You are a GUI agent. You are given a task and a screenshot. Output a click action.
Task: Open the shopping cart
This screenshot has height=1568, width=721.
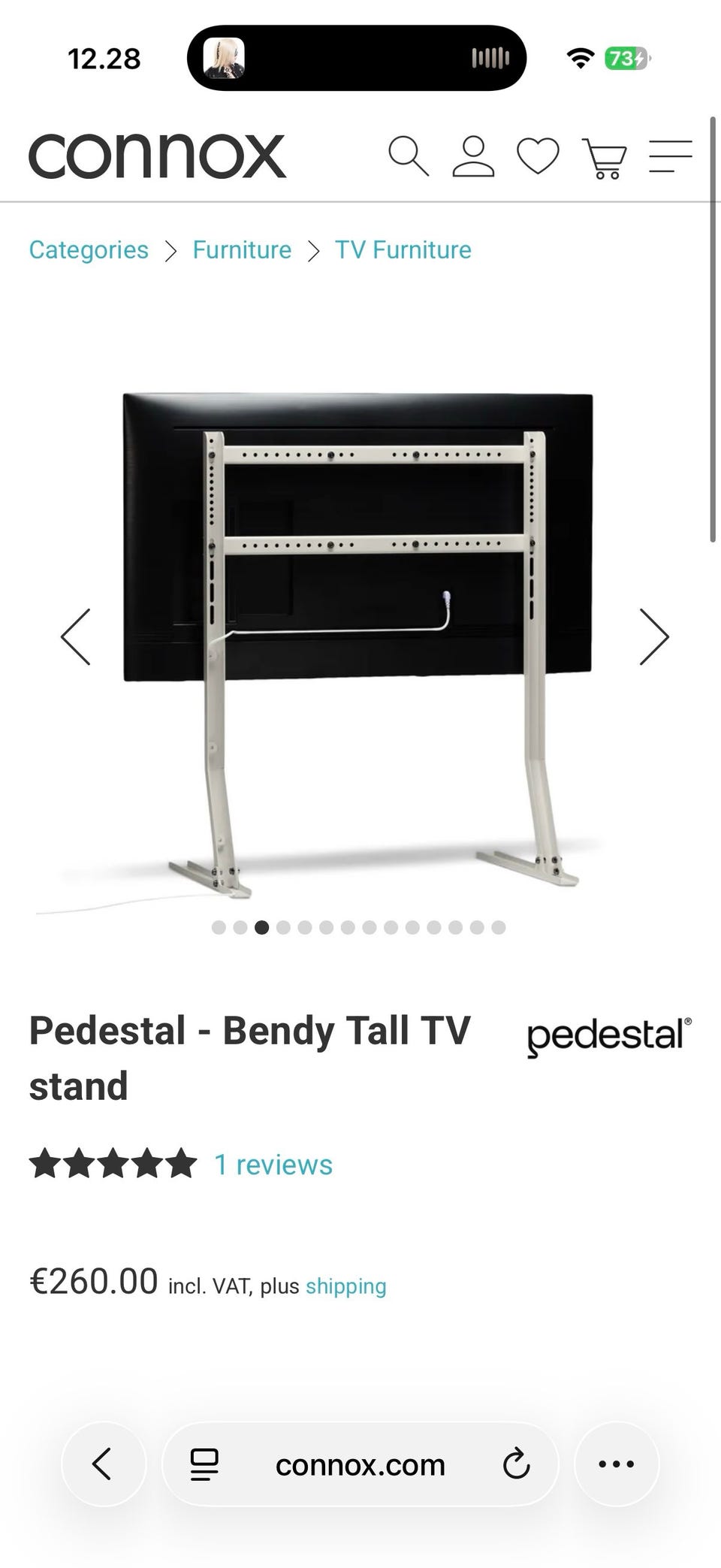[x=605, y=158]
